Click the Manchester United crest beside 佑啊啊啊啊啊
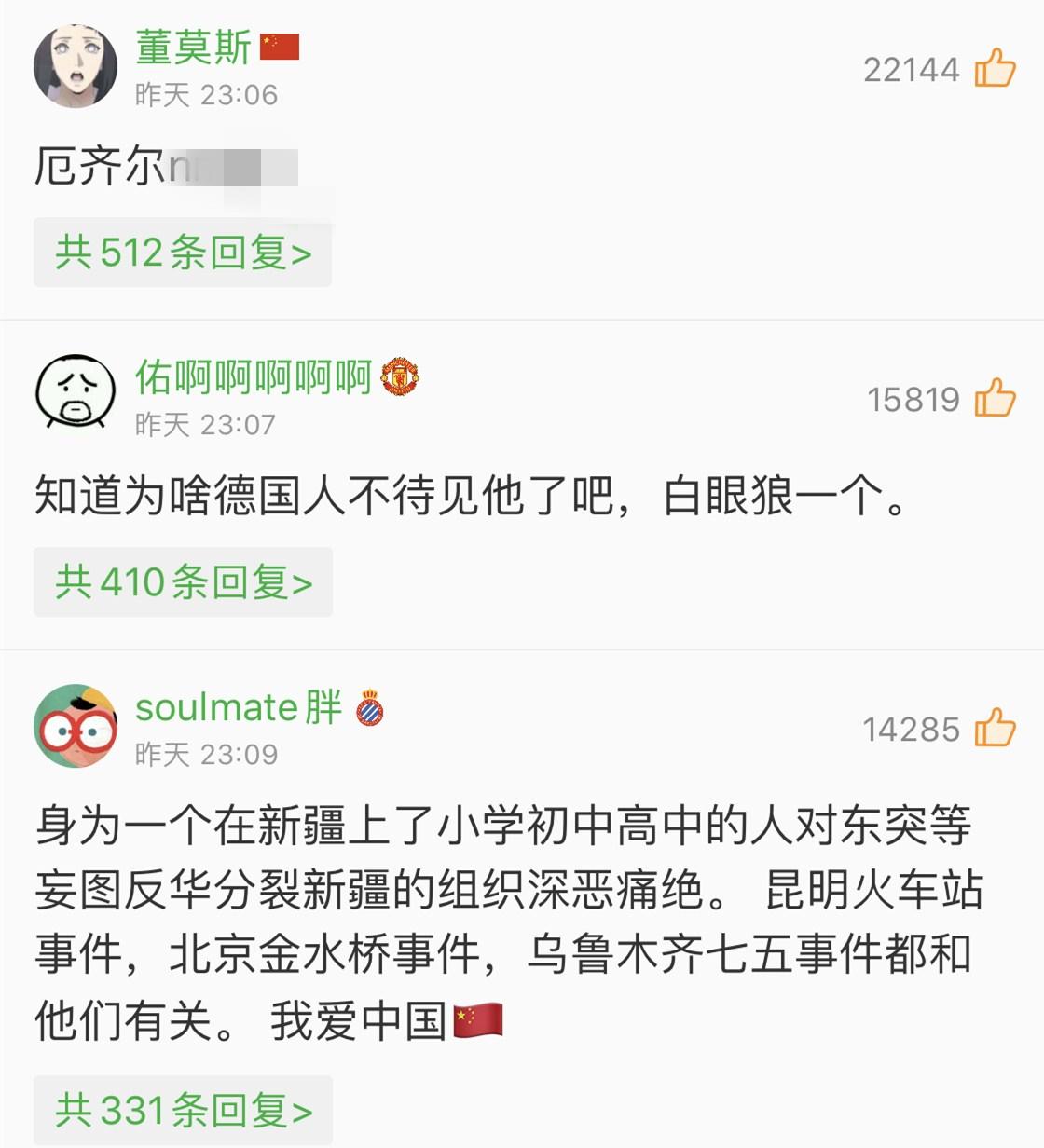Viewport: 1044px width, 1148px height. point(400,377)
